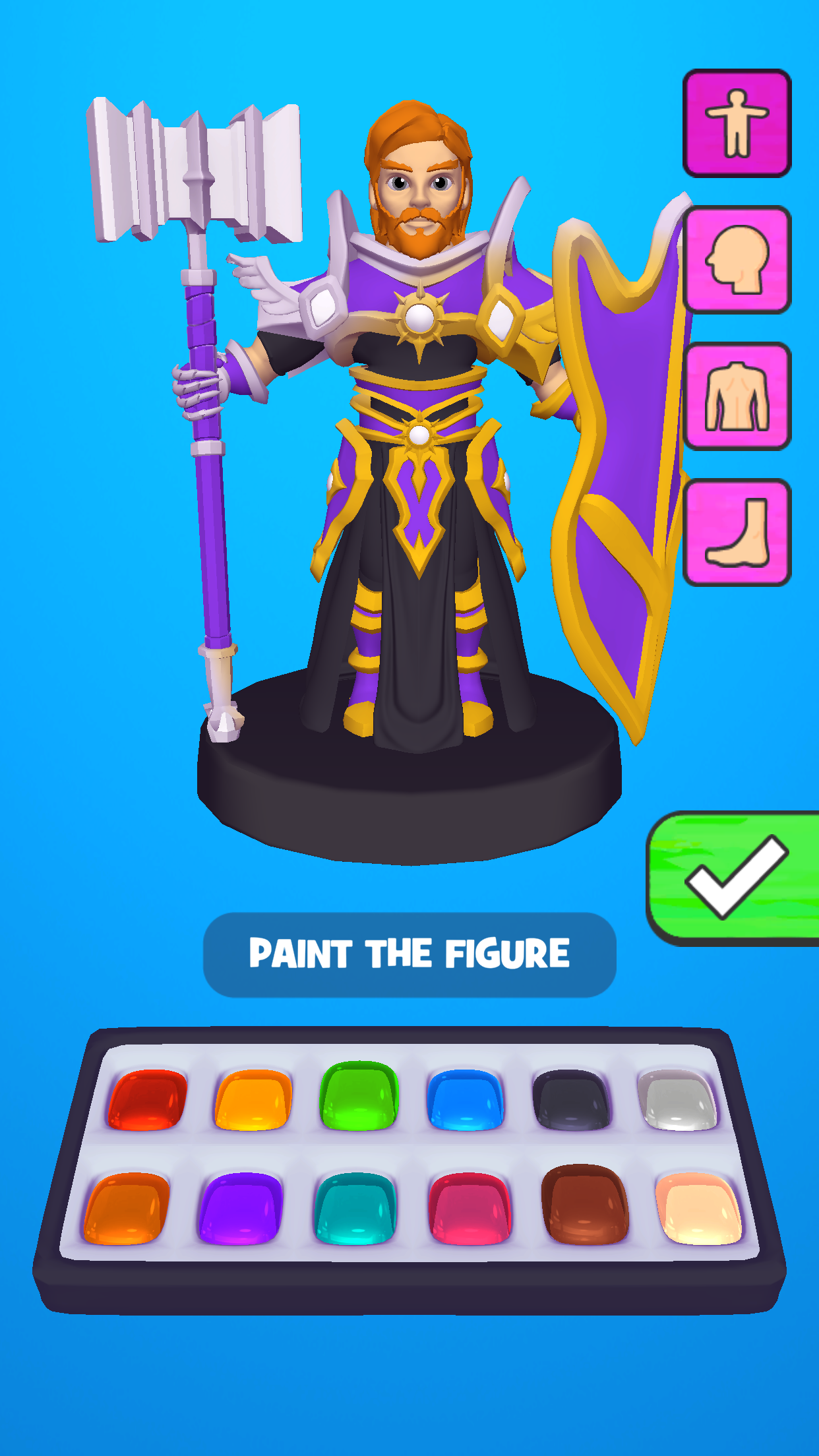Pick the blue paint color
The width and height of the screenshot is (819, 1456).
click(x=466, y=1099)
